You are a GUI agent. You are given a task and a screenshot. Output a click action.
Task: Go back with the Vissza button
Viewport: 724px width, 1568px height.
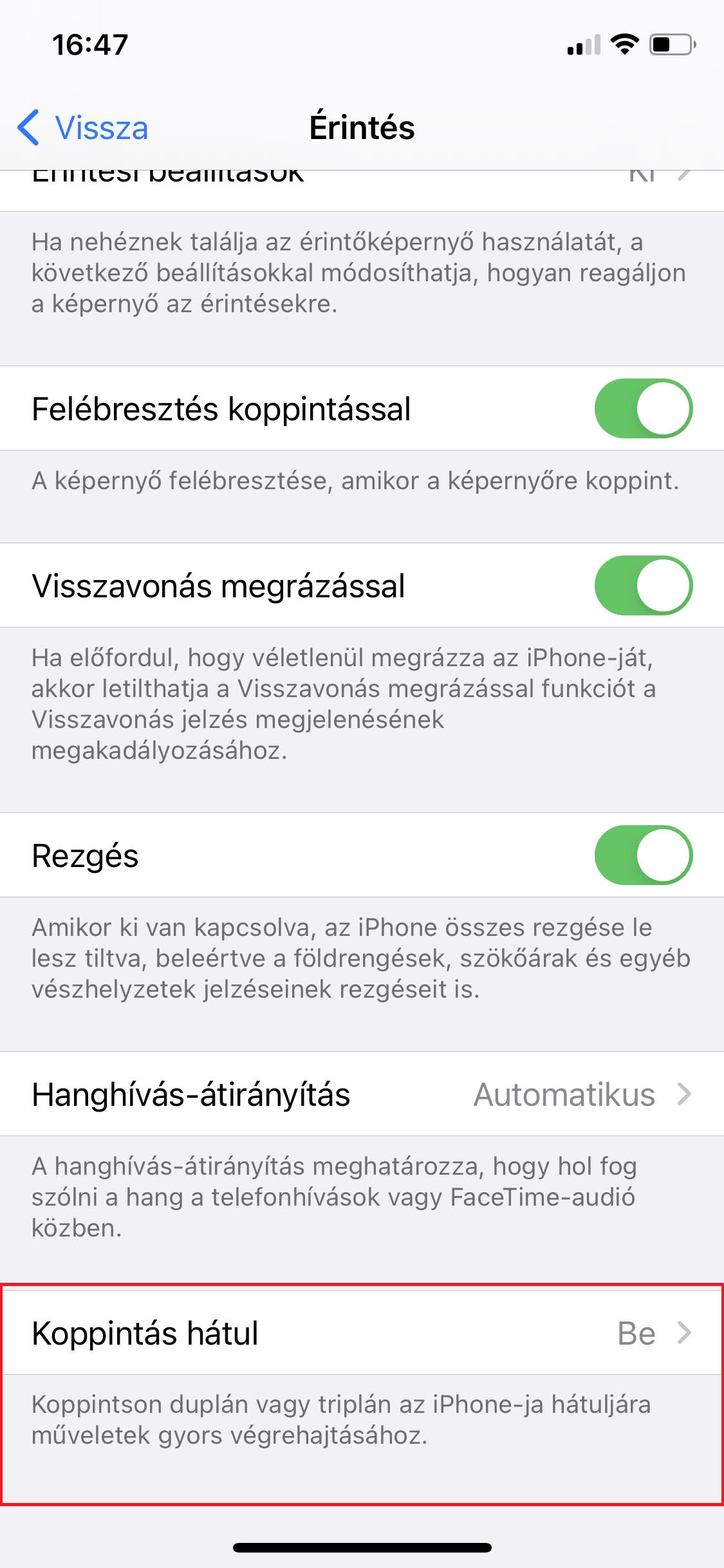[84, 127]
